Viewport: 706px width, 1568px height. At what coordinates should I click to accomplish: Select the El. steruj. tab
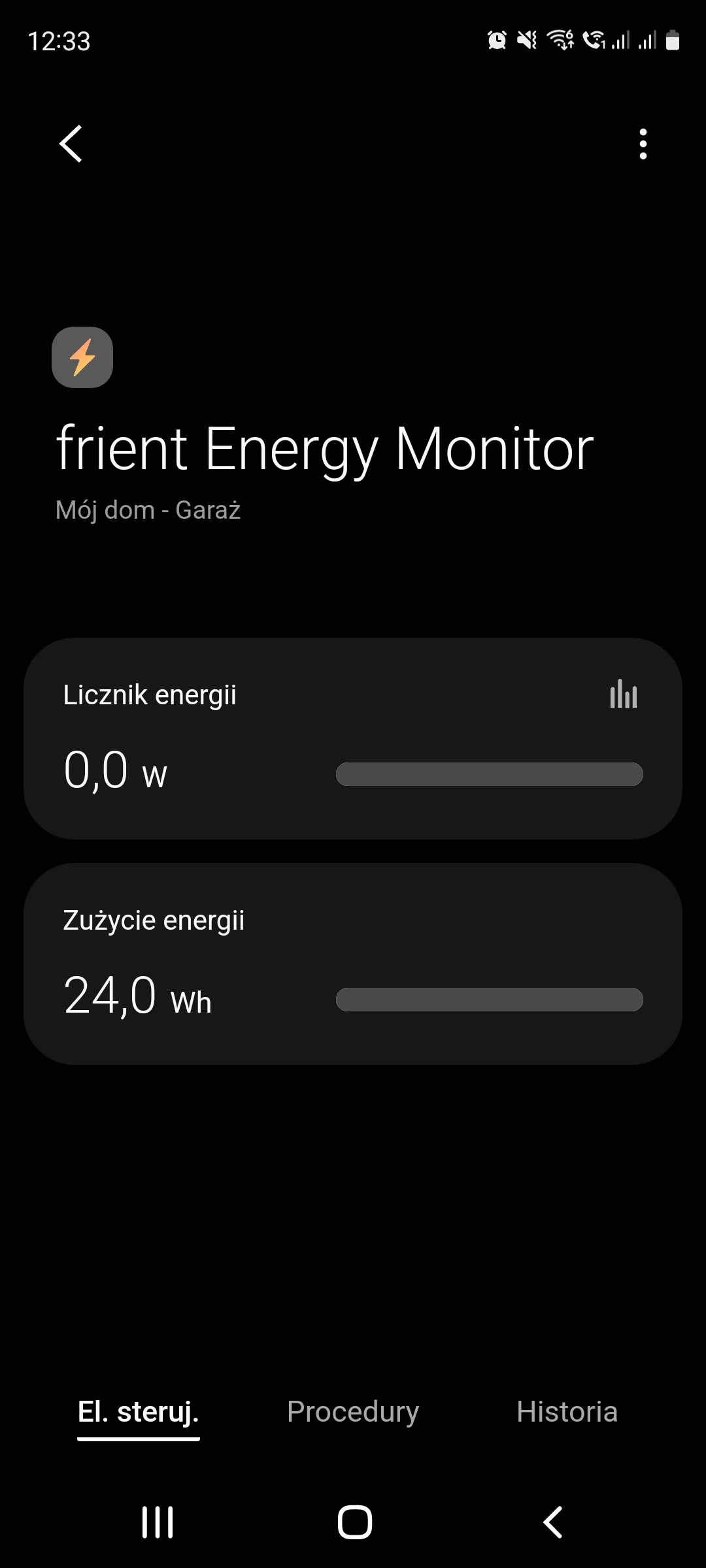pyautogui.click(x=139, y=1413)
